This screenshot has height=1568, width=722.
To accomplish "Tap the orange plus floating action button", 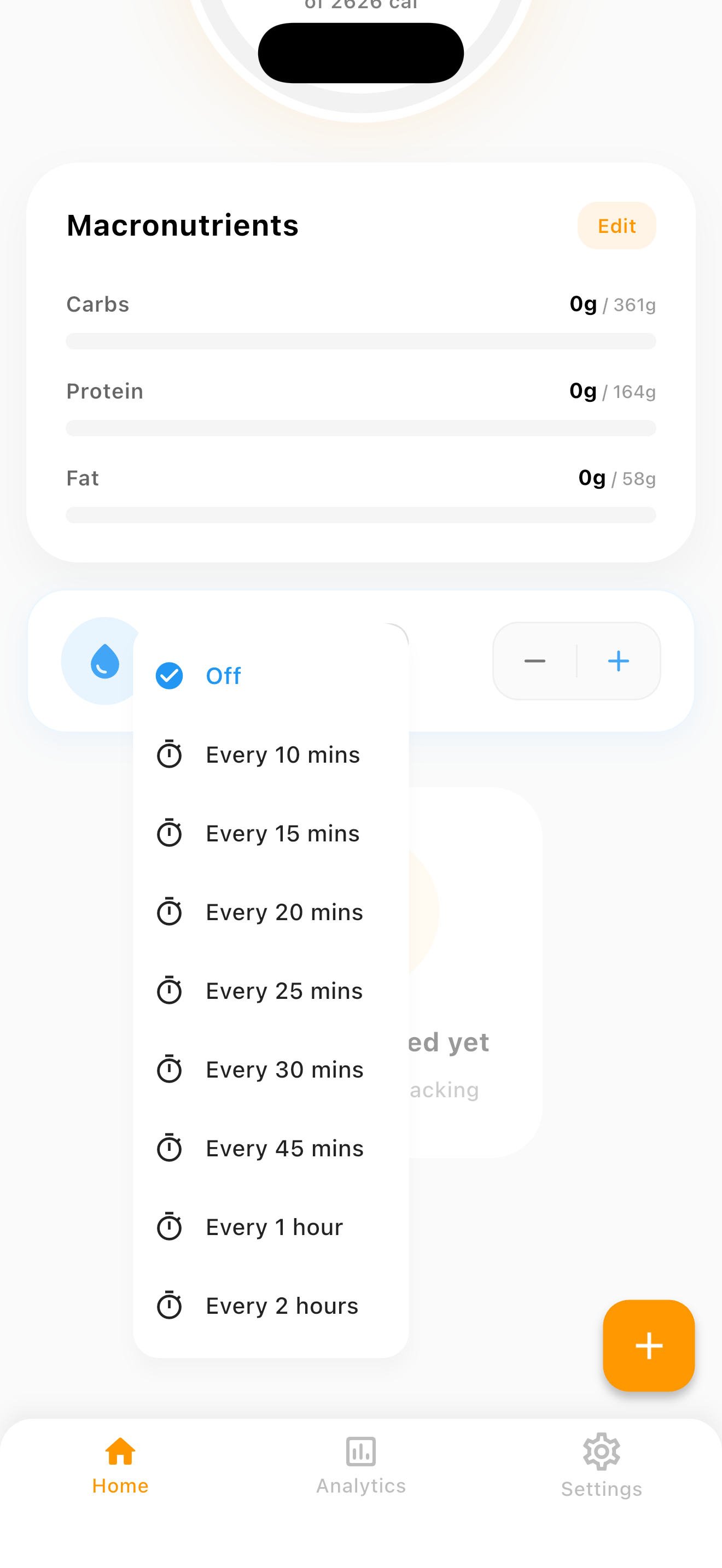I will [648, 1346].
